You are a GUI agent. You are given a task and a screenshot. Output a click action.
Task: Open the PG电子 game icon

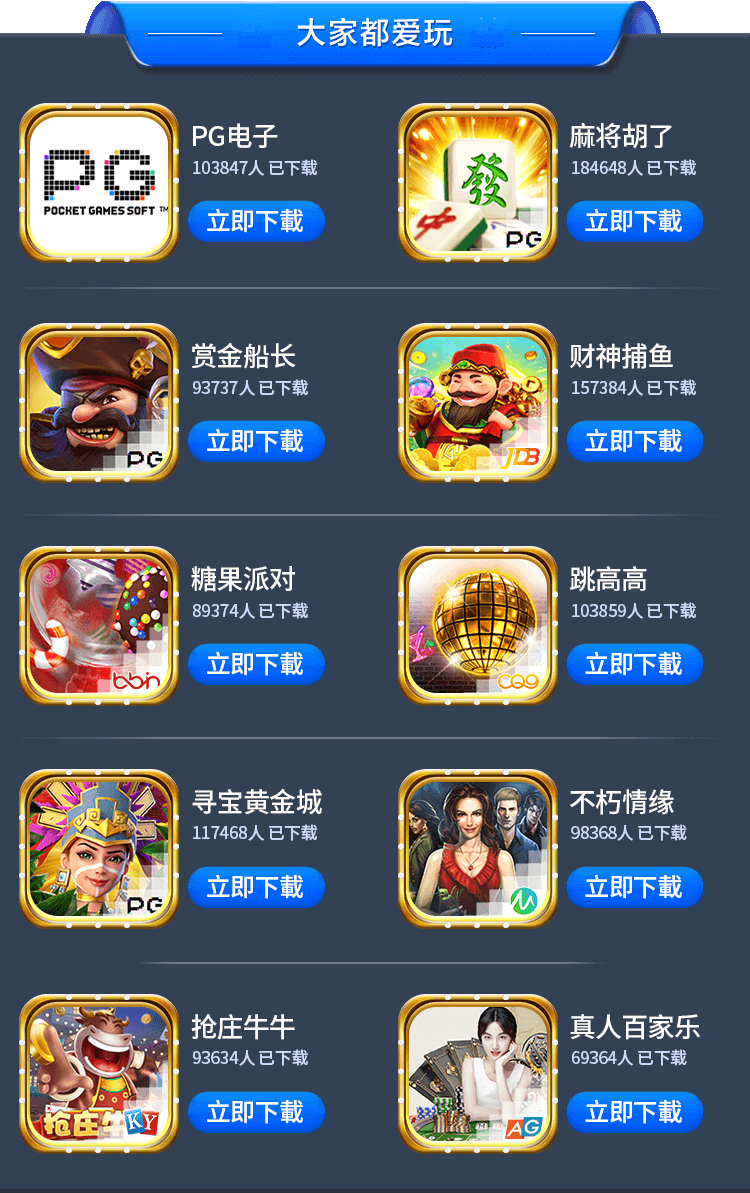(x=99, y=183)
